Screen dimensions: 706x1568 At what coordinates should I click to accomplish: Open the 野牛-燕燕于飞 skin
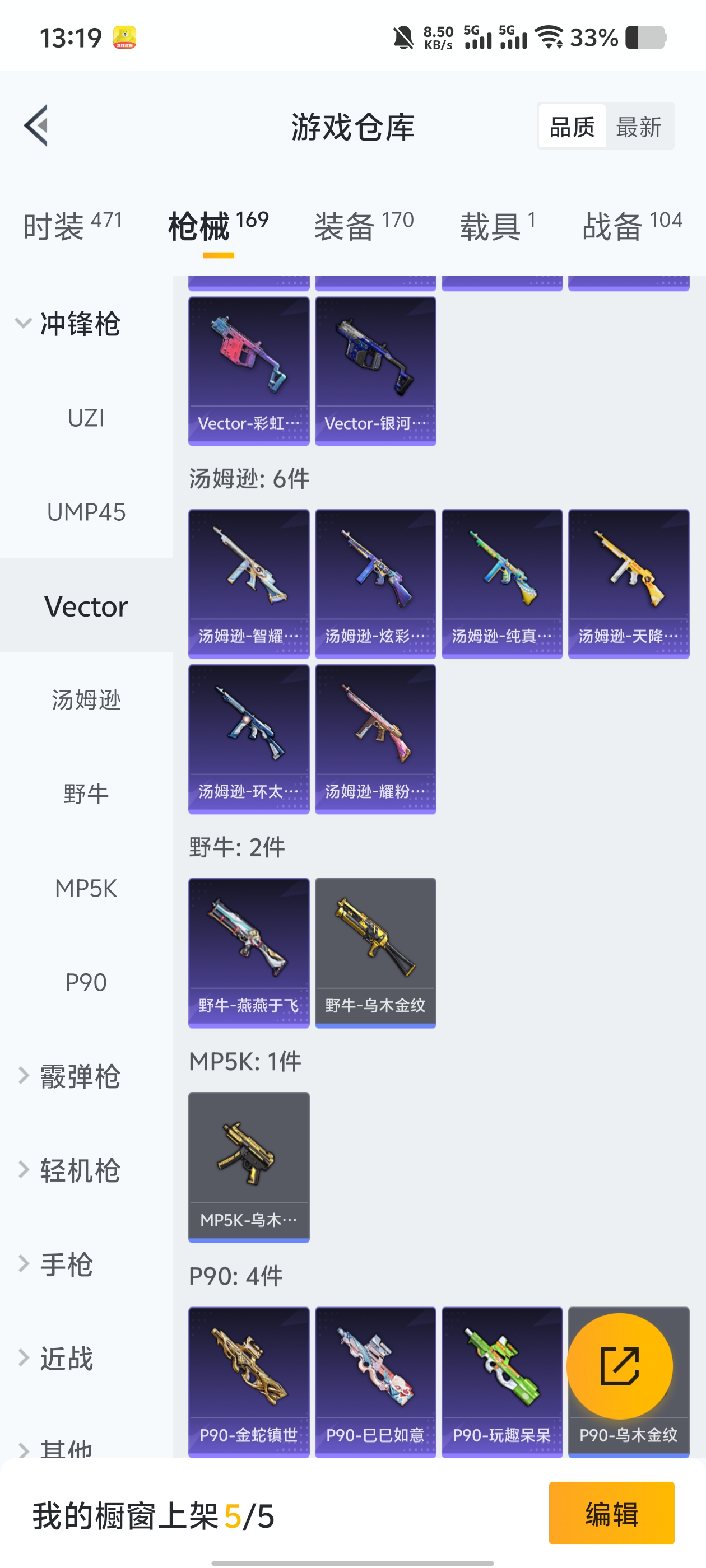(249, 952)
